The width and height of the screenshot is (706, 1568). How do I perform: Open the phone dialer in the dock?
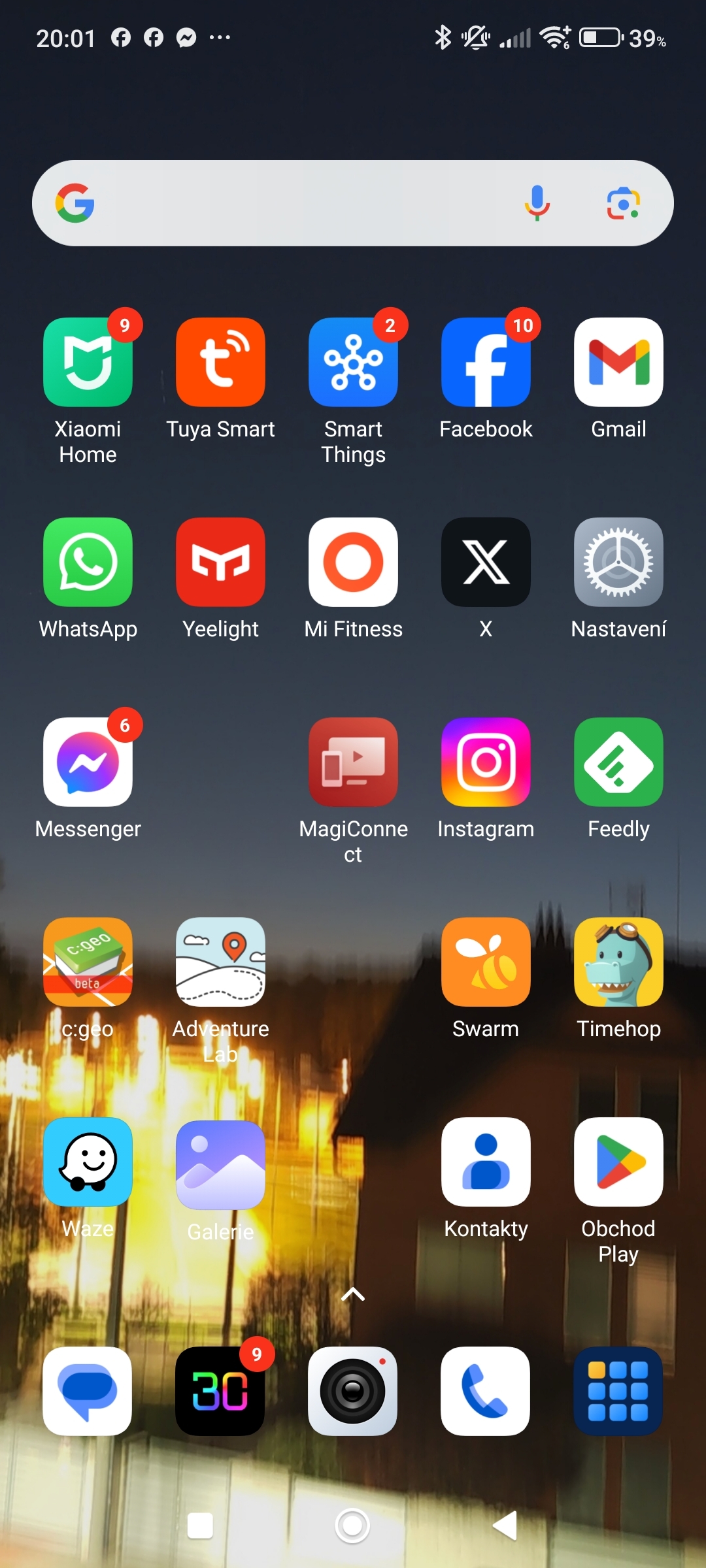[485, 1391]
